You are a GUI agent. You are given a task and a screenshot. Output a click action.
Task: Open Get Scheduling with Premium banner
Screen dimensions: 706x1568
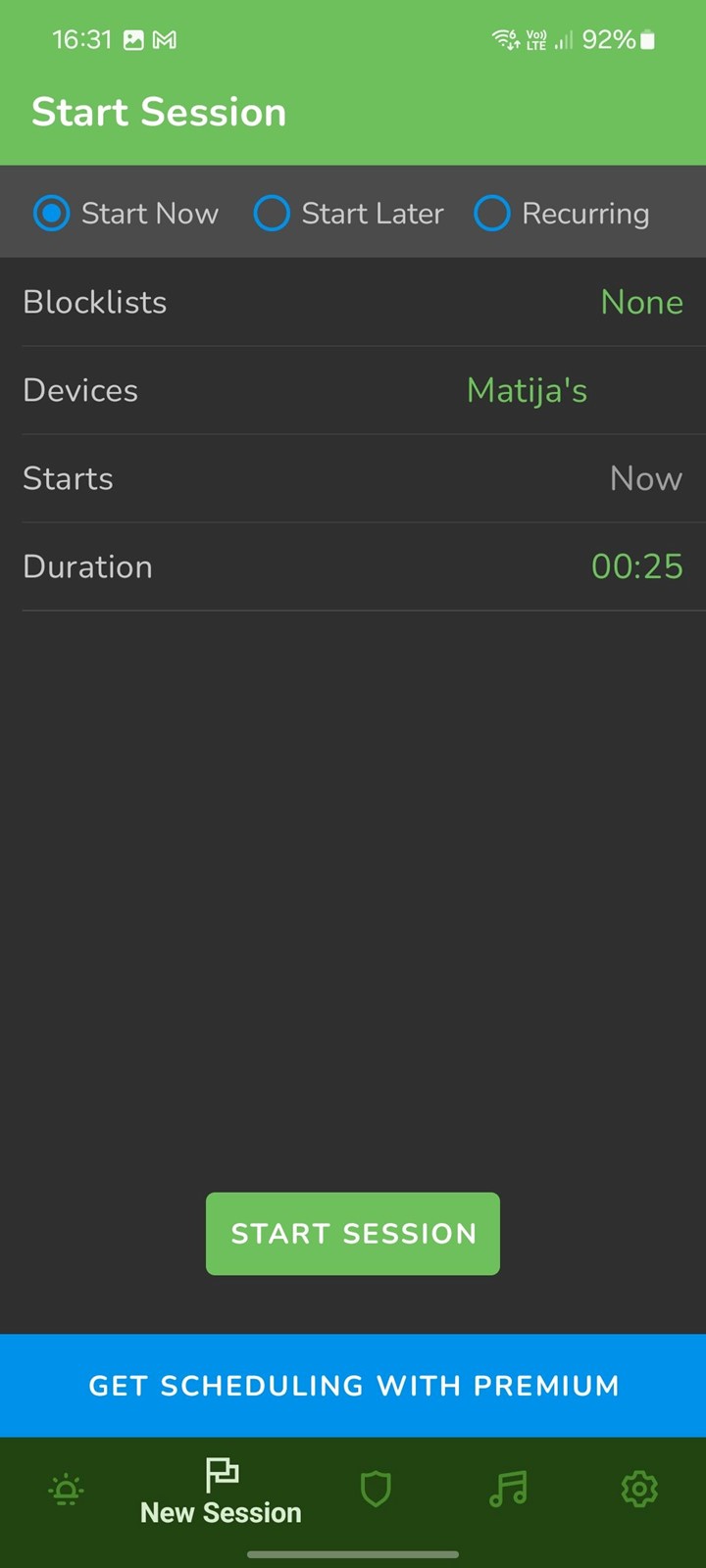coord(353,1385)
